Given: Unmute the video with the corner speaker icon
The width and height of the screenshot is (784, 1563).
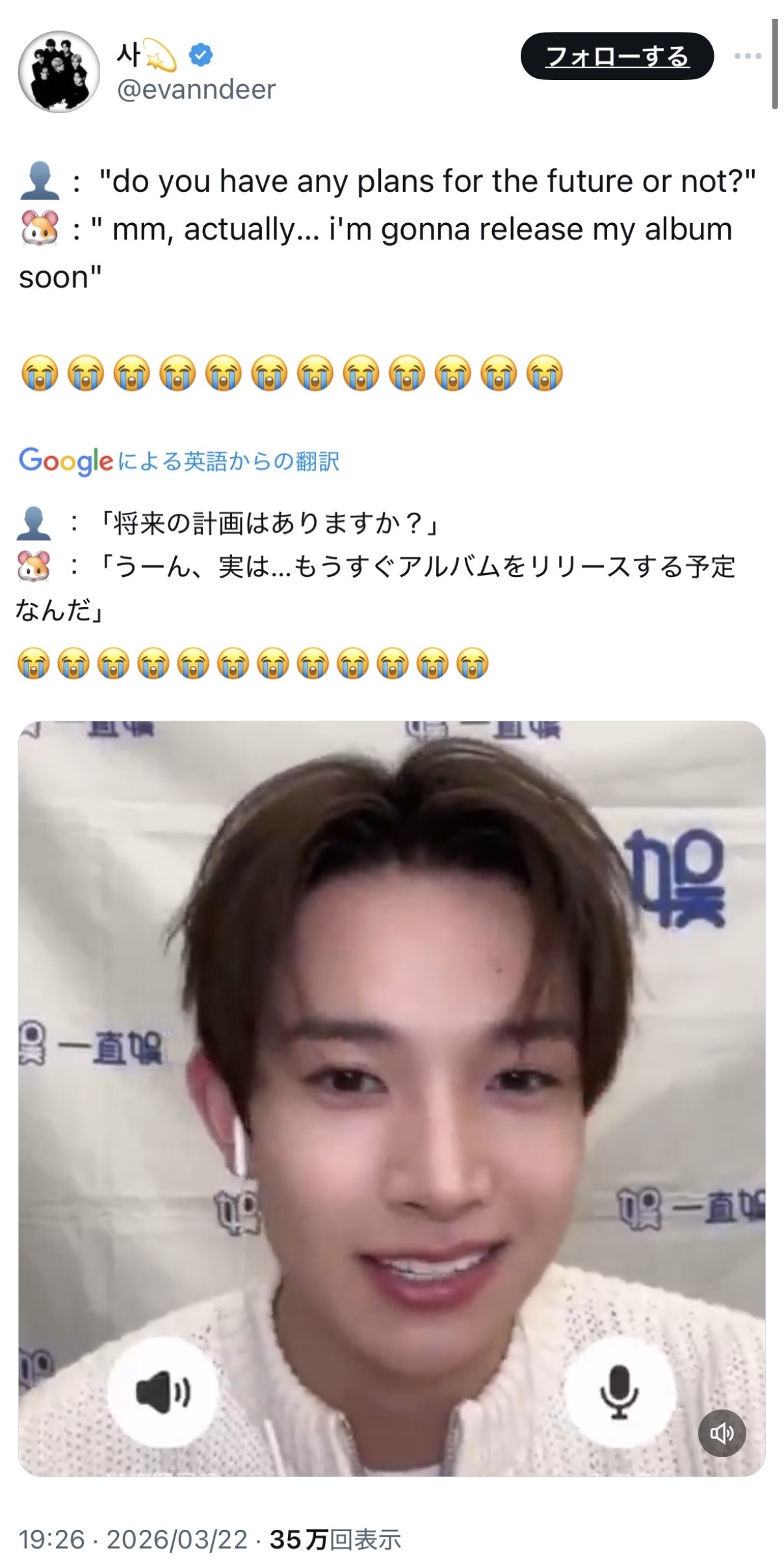Looking at the screenshot, I should (x=722, y=1434).
